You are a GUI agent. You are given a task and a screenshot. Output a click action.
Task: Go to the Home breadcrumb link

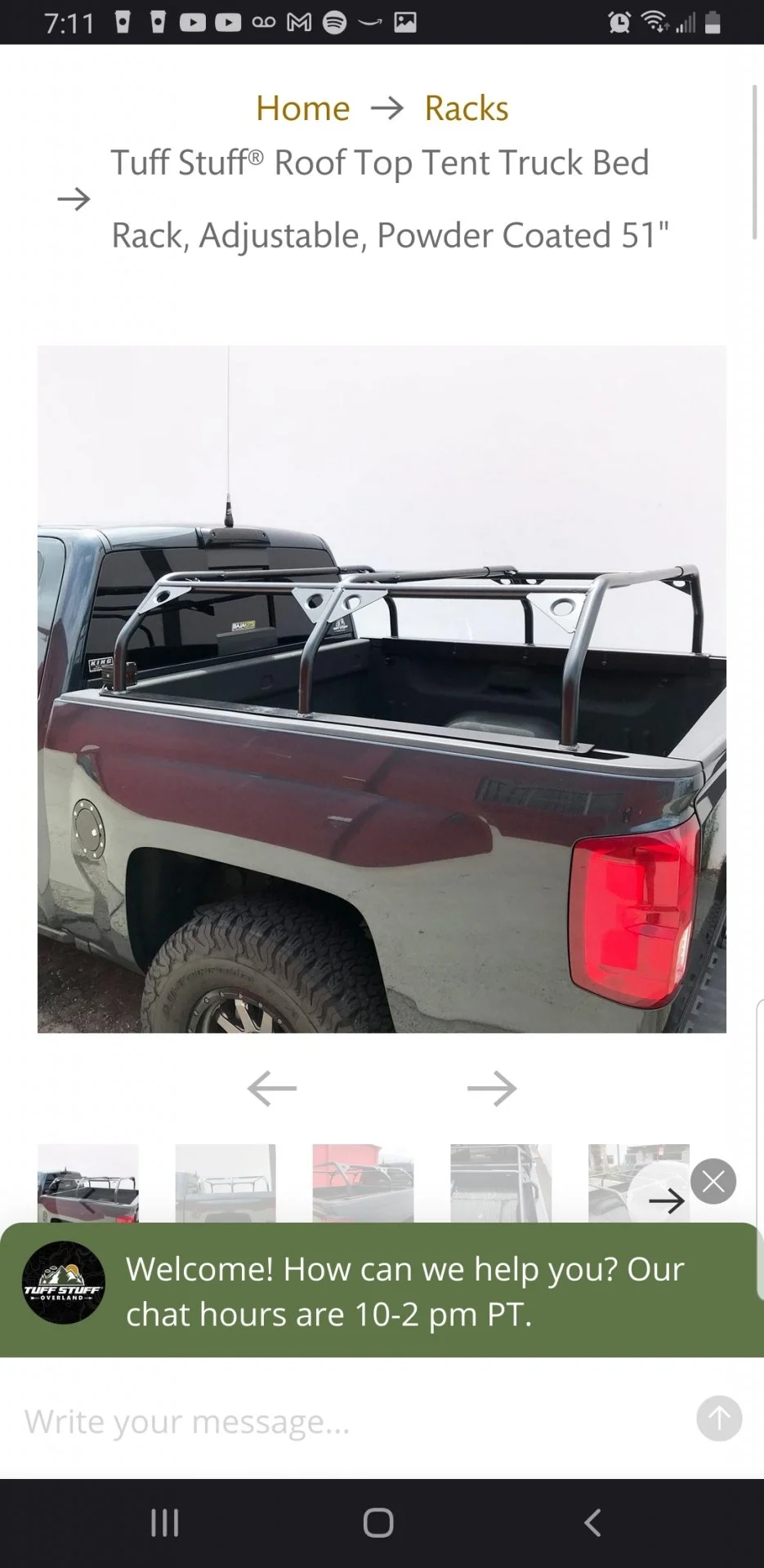[x=302, y=109]
